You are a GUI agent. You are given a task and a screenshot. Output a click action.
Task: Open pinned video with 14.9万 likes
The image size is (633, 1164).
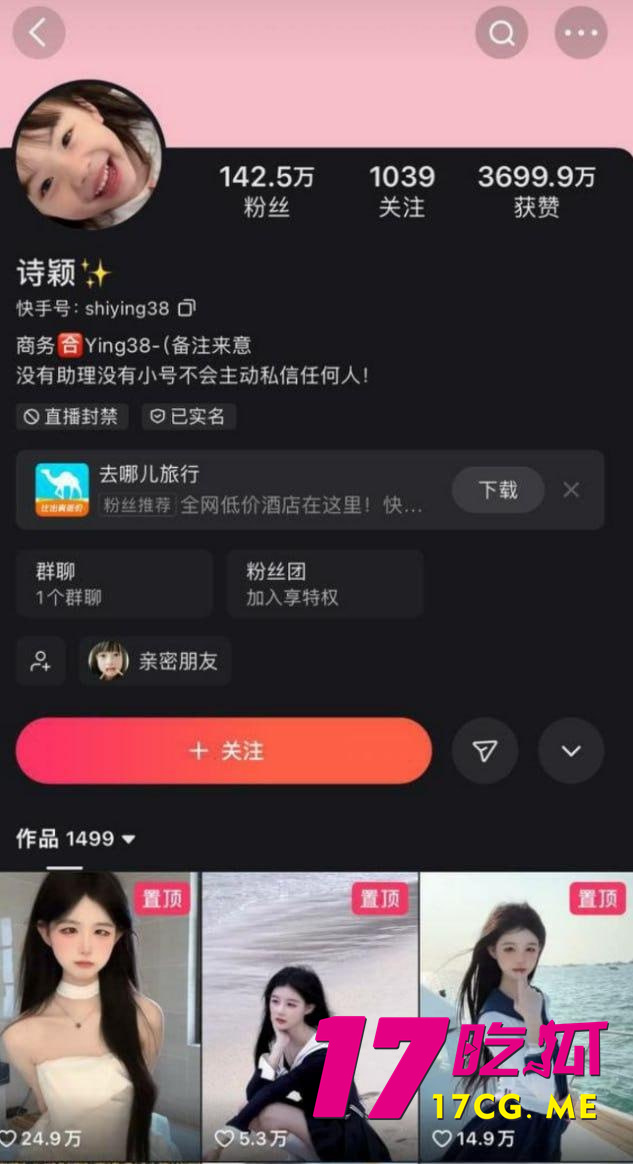coord(526,1010)
